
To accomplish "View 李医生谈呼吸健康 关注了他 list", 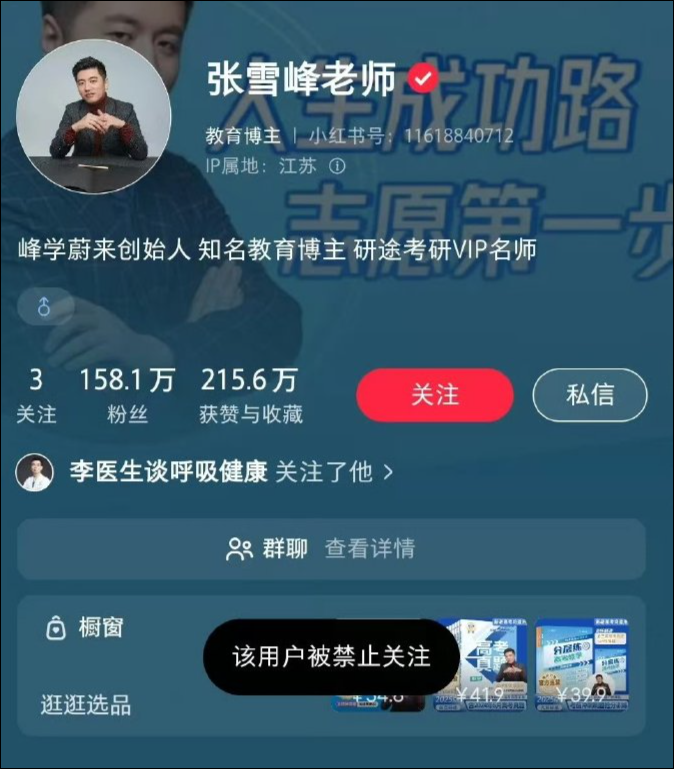I will tap(230, 472).
